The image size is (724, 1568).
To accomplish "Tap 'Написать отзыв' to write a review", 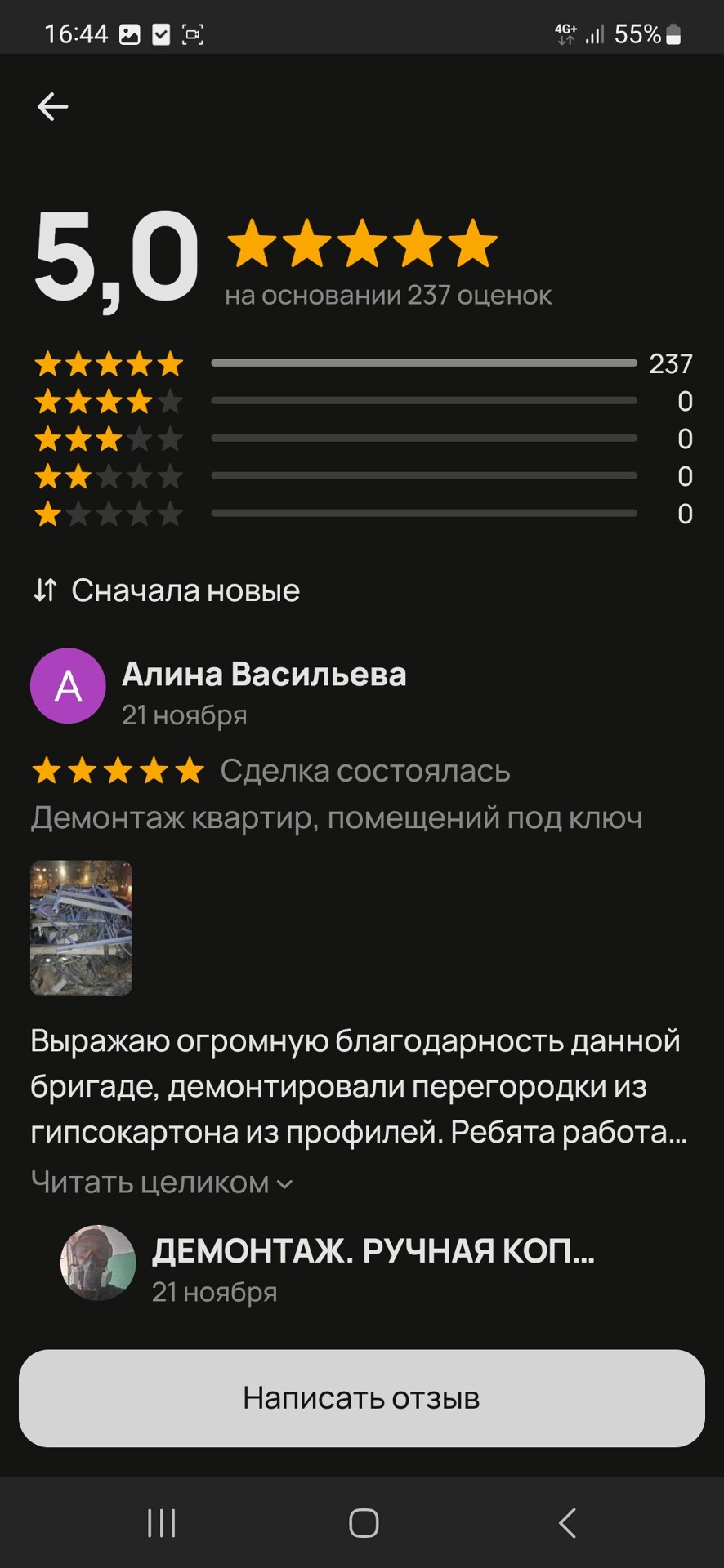I will coord(362,1398).
